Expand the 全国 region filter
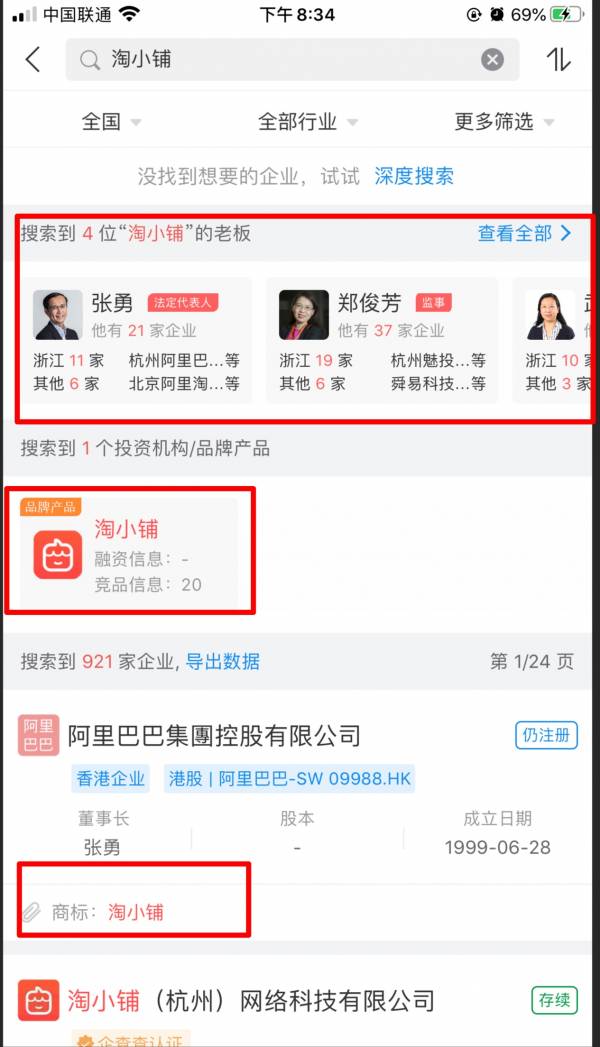 111,122
